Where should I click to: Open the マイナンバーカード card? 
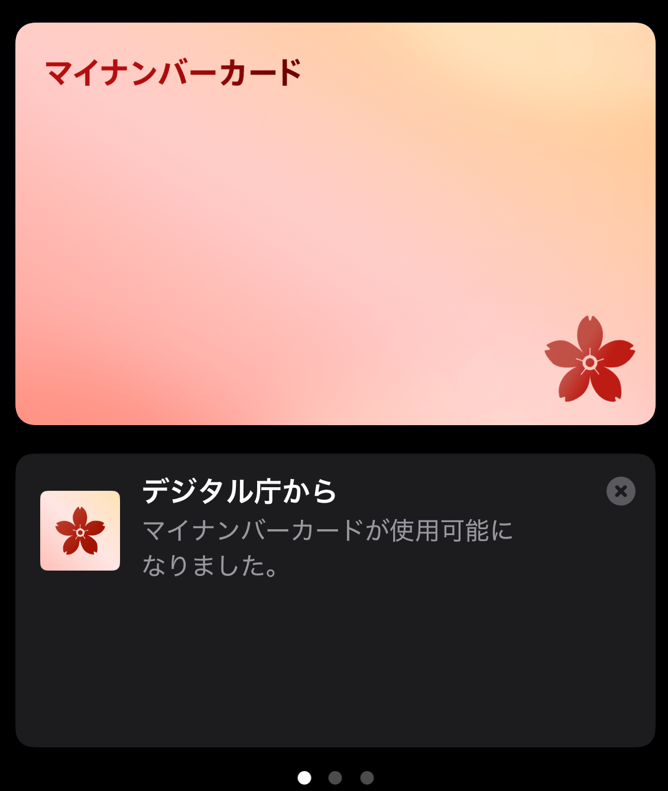tap(335, 224)
